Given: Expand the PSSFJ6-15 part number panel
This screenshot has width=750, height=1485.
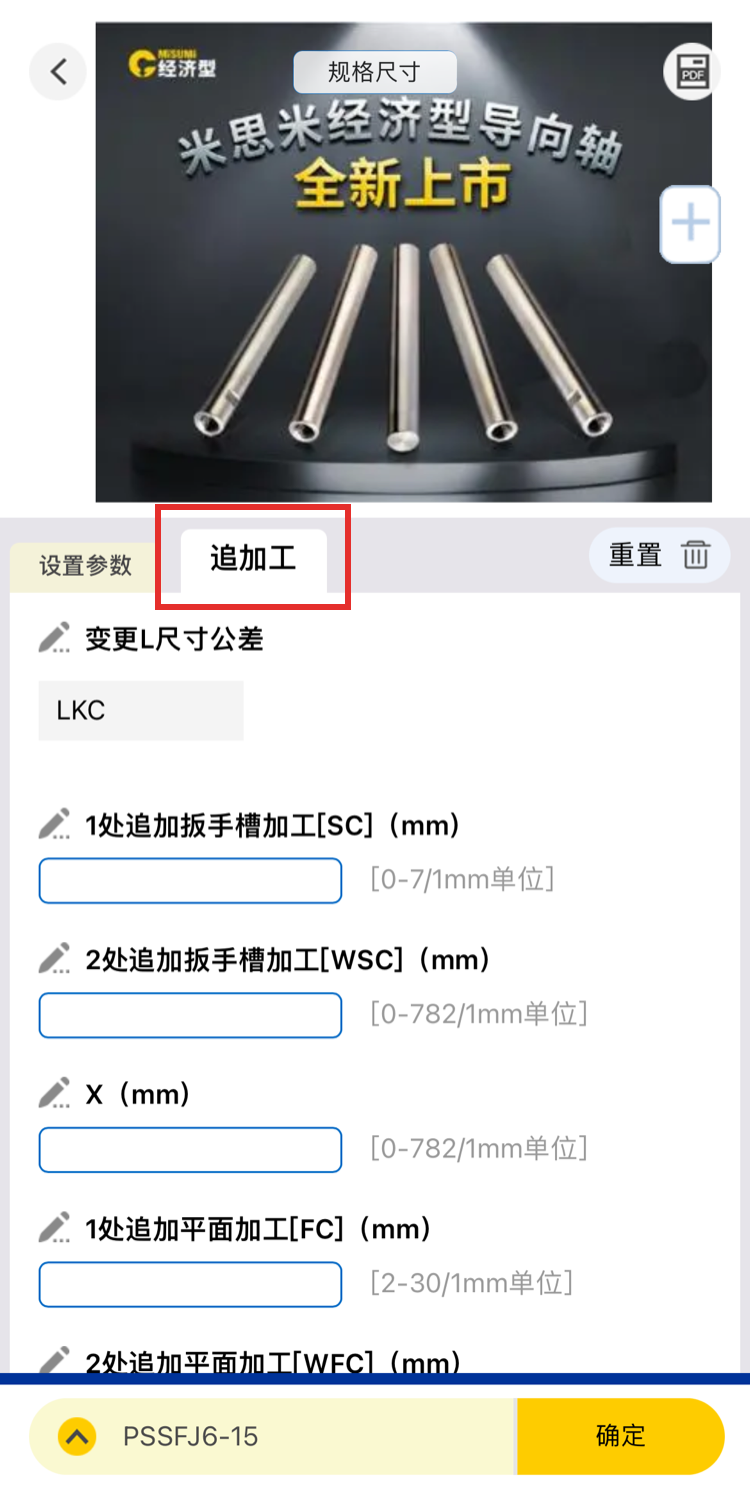Looking at the screenshot, I should [x=77, y=1437].
